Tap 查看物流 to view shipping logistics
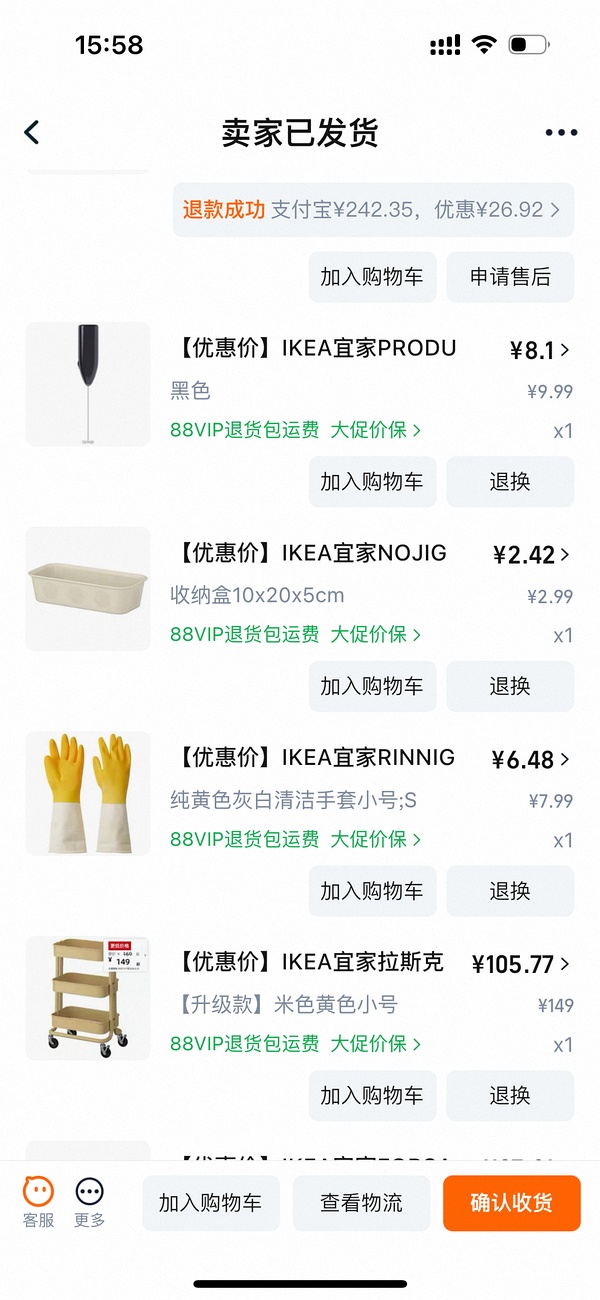This screenshot has height=1300, width=600. tap(361, 1203)
